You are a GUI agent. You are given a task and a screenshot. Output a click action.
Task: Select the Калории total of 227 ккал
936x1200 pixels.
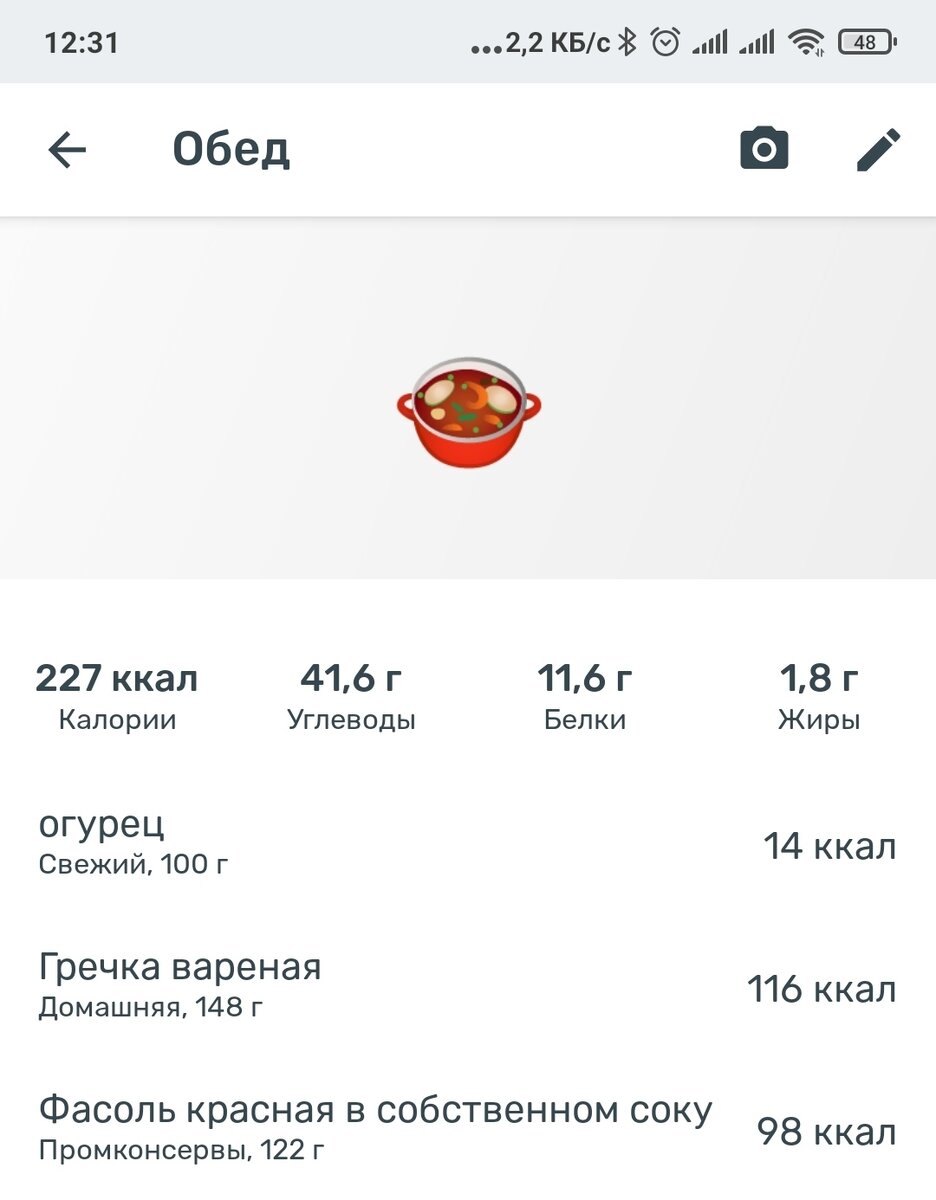point(117,677)
